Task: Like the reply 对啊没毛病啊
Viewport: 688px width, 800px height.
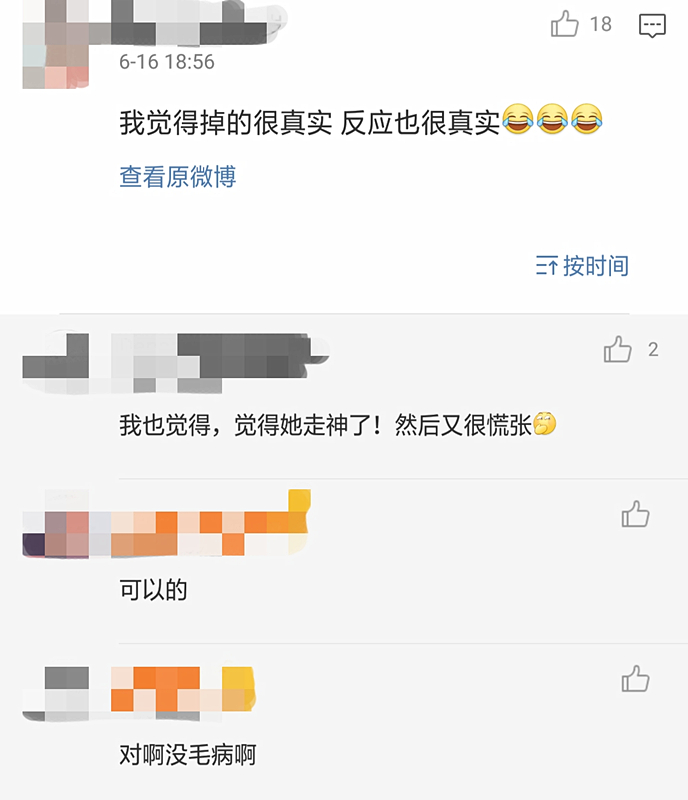Action: [x=635, y=679]
